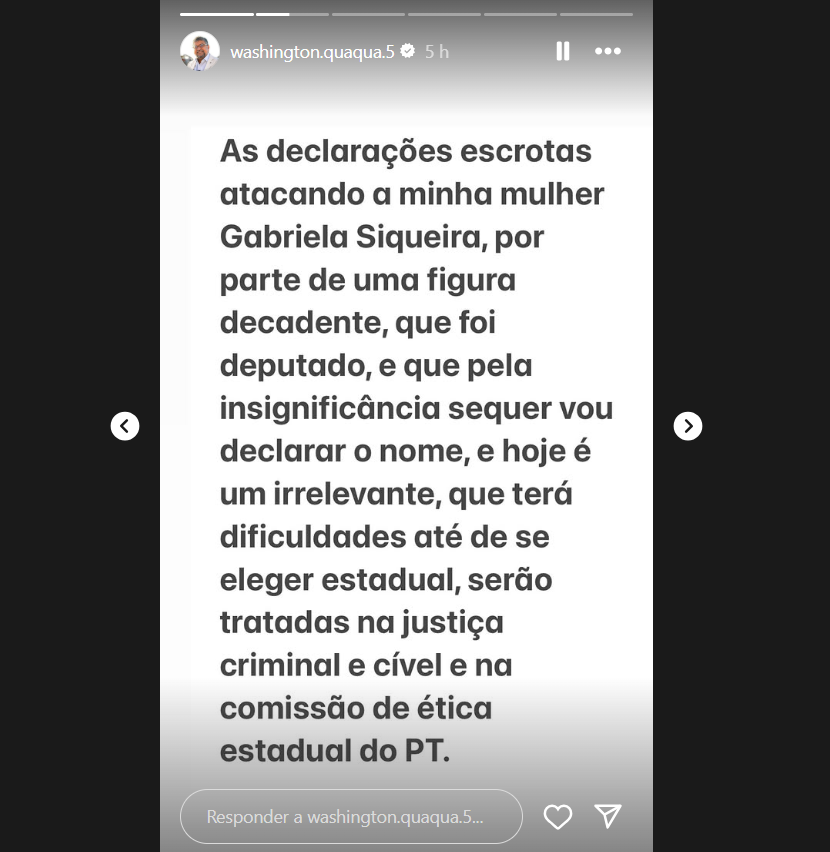Tap the washington.quaqua.5 profile picture
The height and width of the screenshot is (852, 830).
(200, 51)
